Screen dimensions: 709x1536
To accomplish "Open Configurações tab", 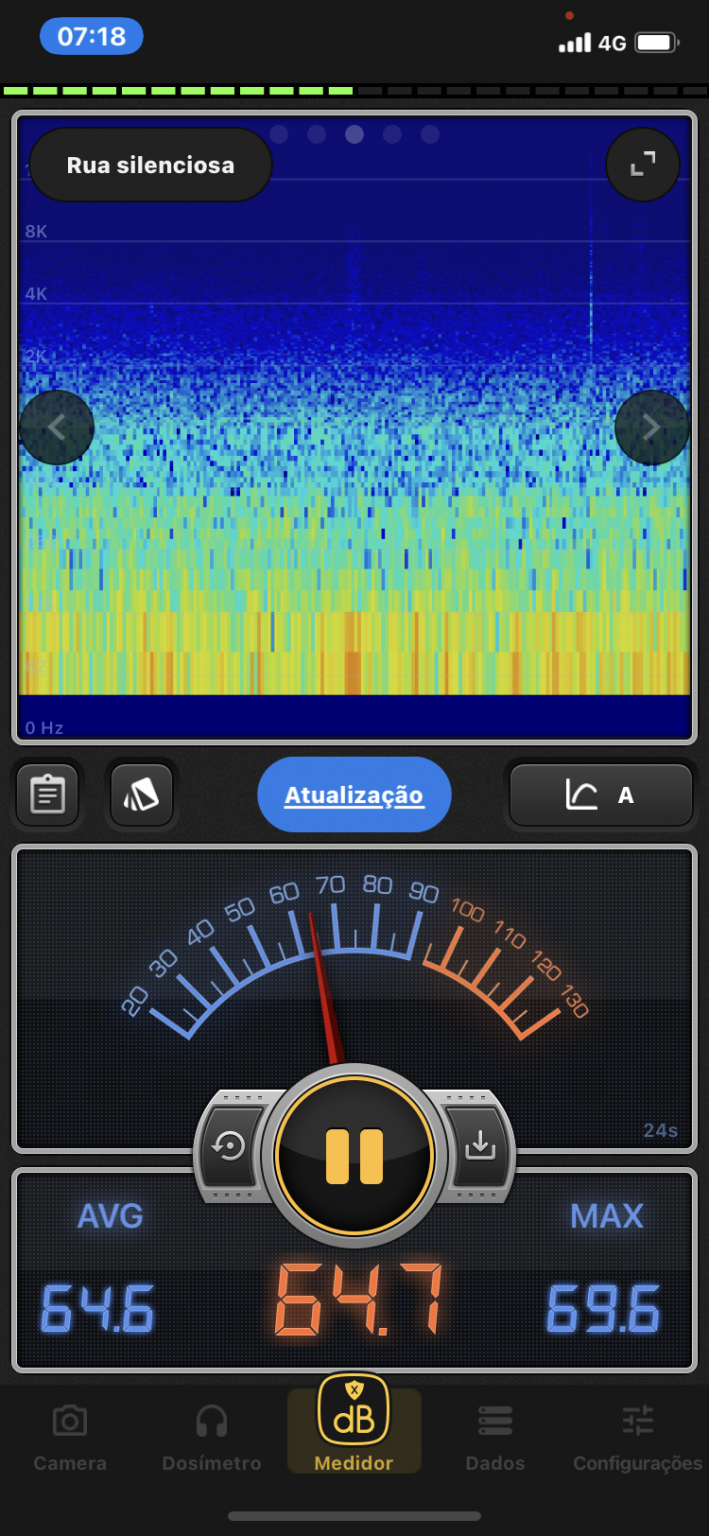I will click(x=637, y=1438).
